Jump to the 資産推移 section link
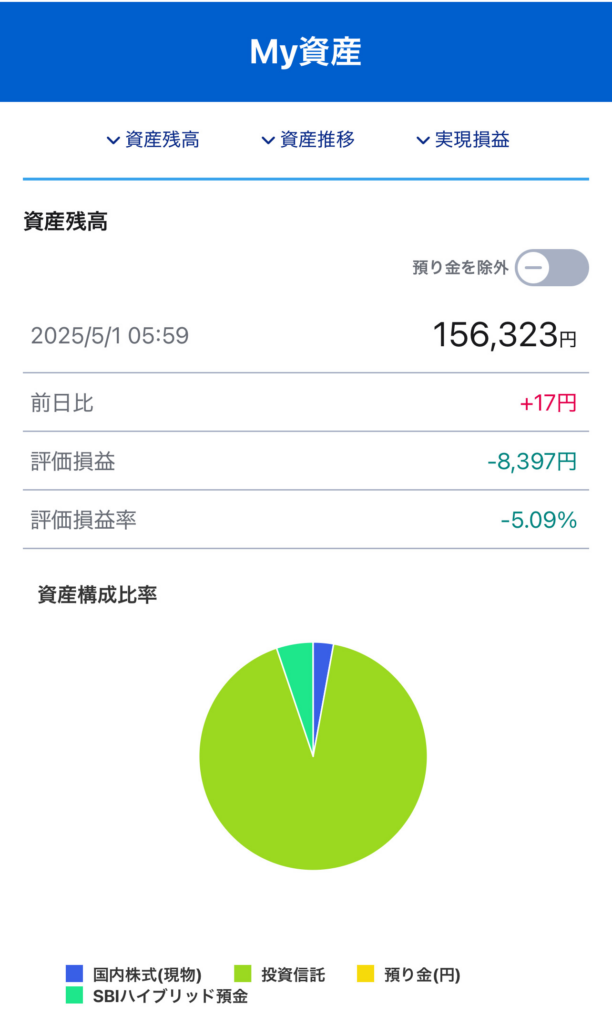Screen dimensions: 612x1024 [308, 140]
